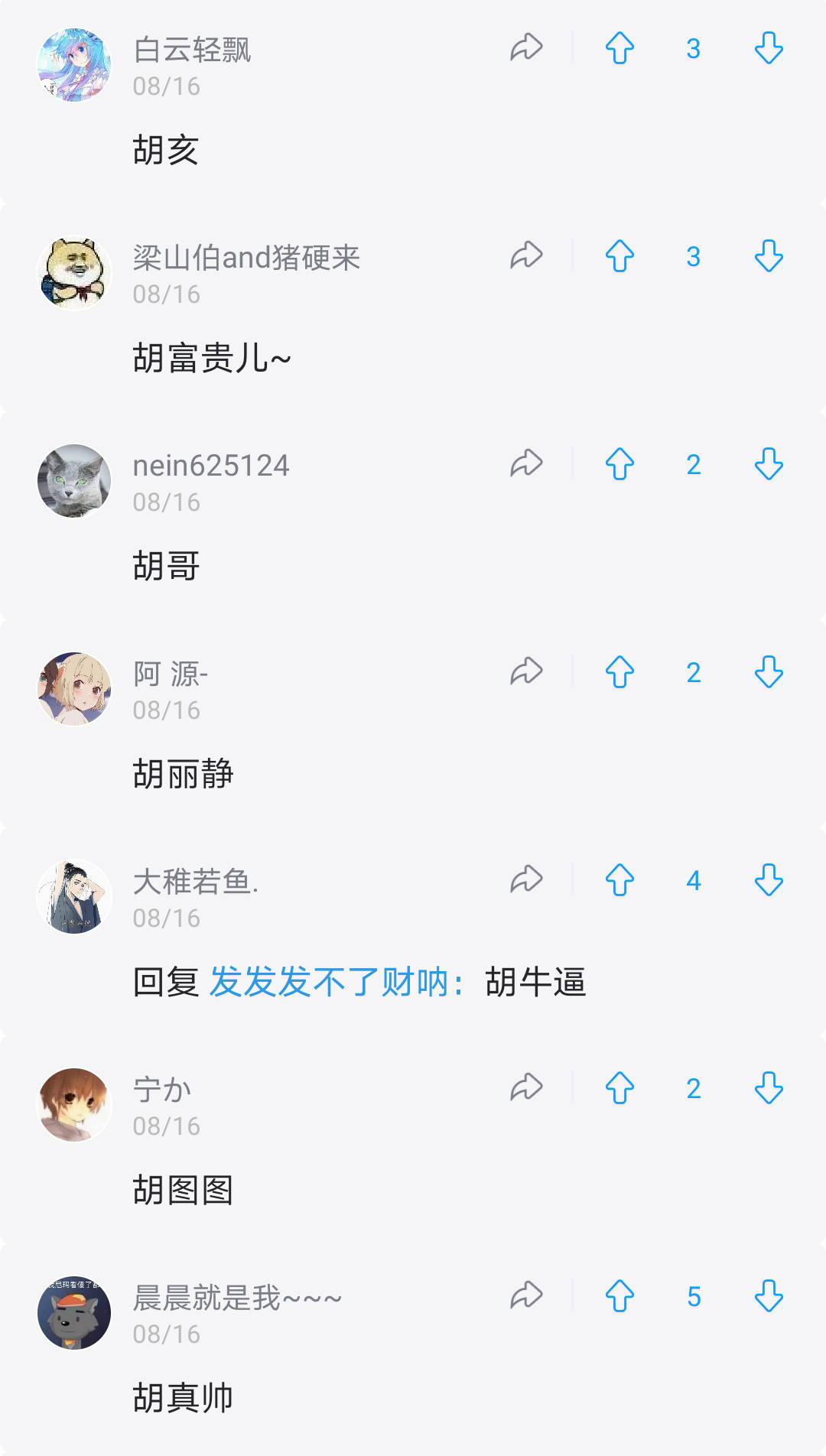Viewport: 826px width, 1456px height.
Task: Upvote 大稚若鱼.'s reply
Action: click(x=619, y=881)
